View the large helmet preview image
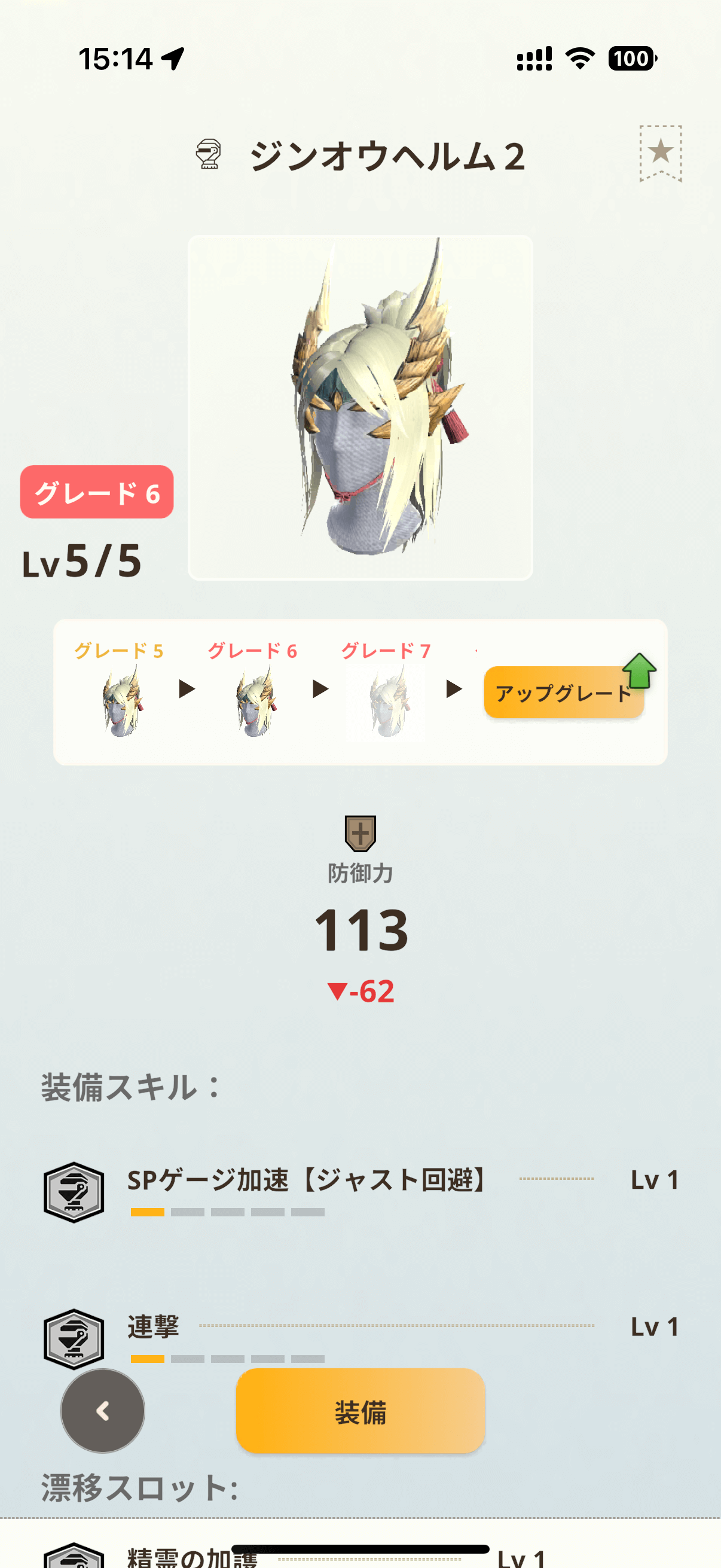721x1568 pixels. (x=360, y=408)
